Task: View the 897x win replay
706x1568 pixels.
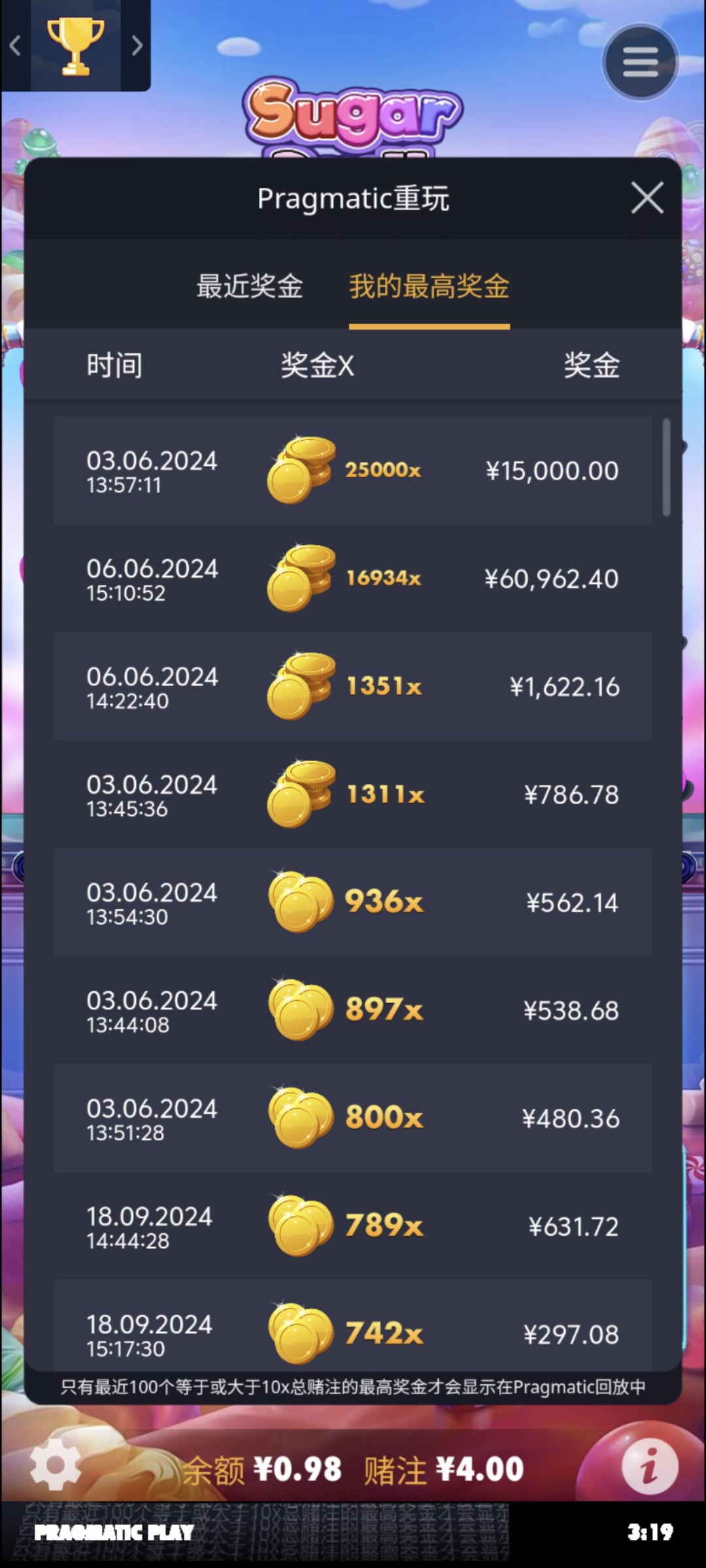Action: (353, 1010)
